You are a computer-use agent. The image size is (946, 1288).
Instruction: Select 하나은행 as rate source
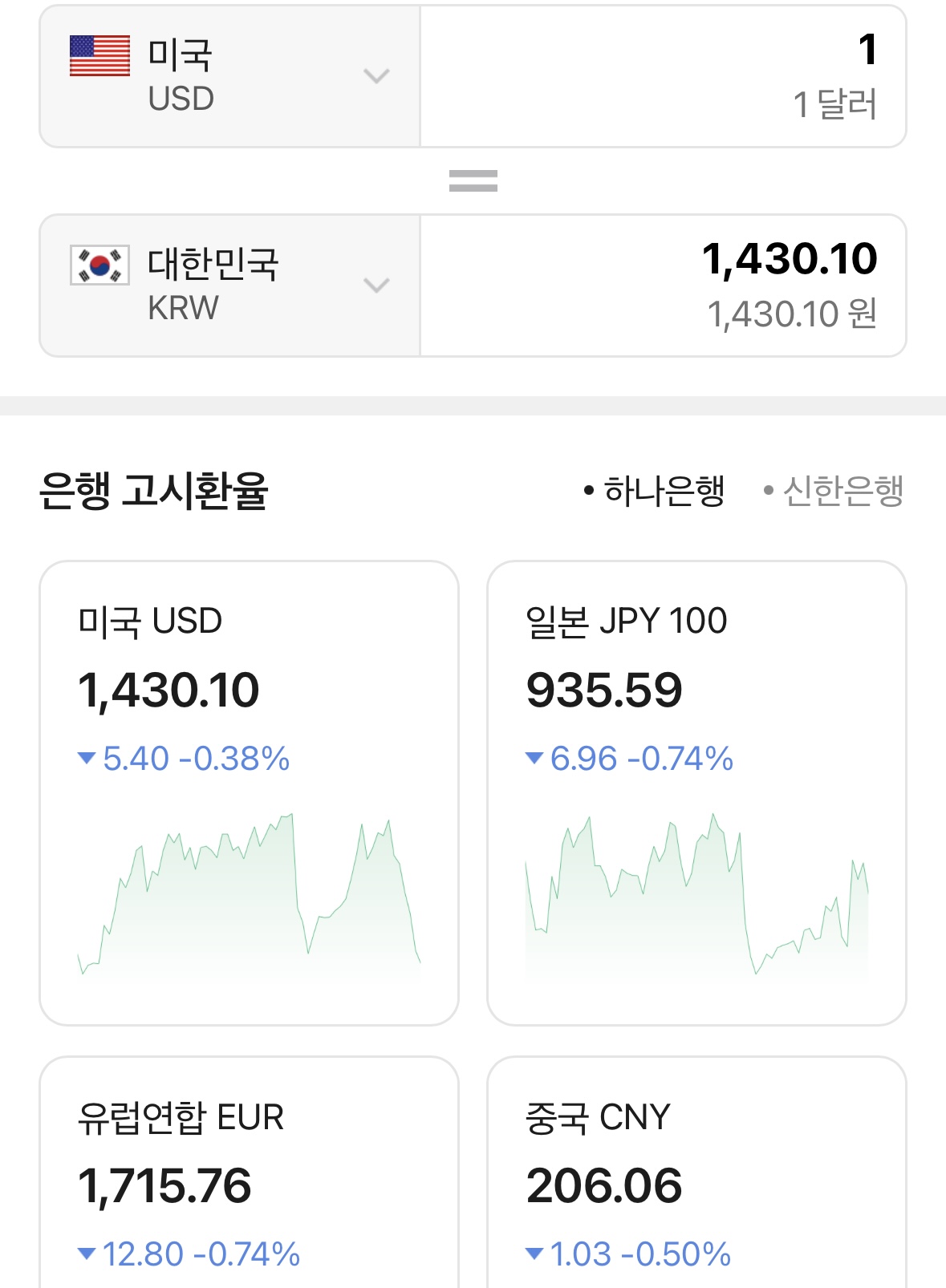coord(656,491)
